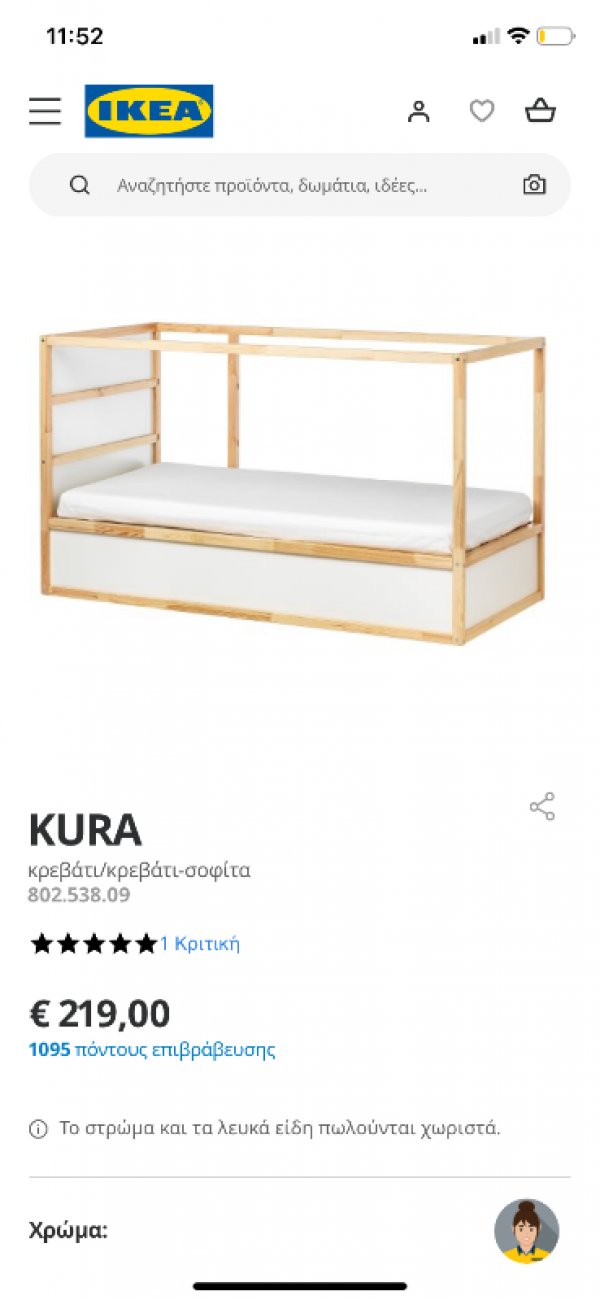
Task: Open the shopping basket
Action: [x=541, y=110]
